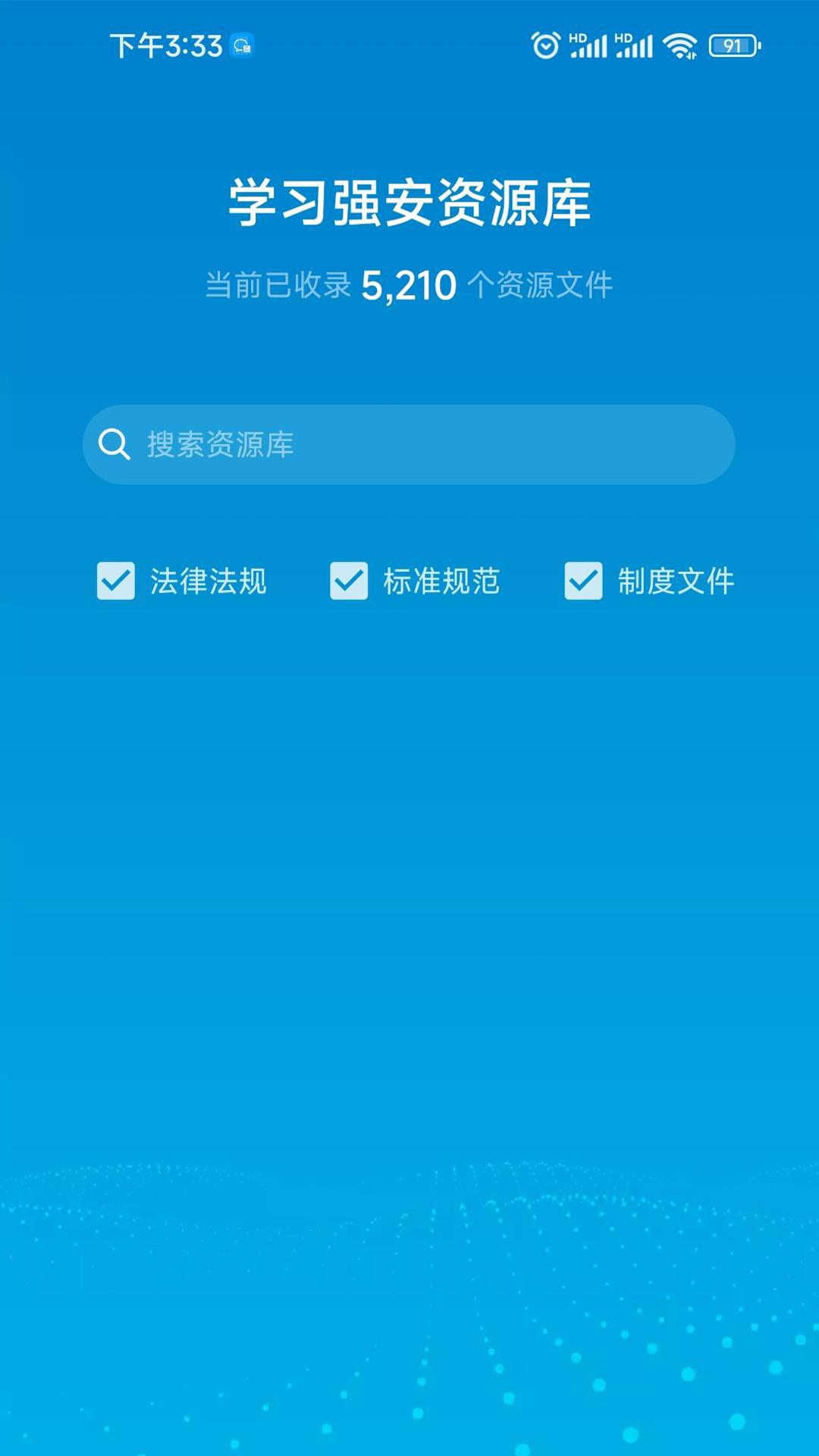Click the Wi-Fi icon in the status bar
819x1456 pixels.
tap(679, 45)
